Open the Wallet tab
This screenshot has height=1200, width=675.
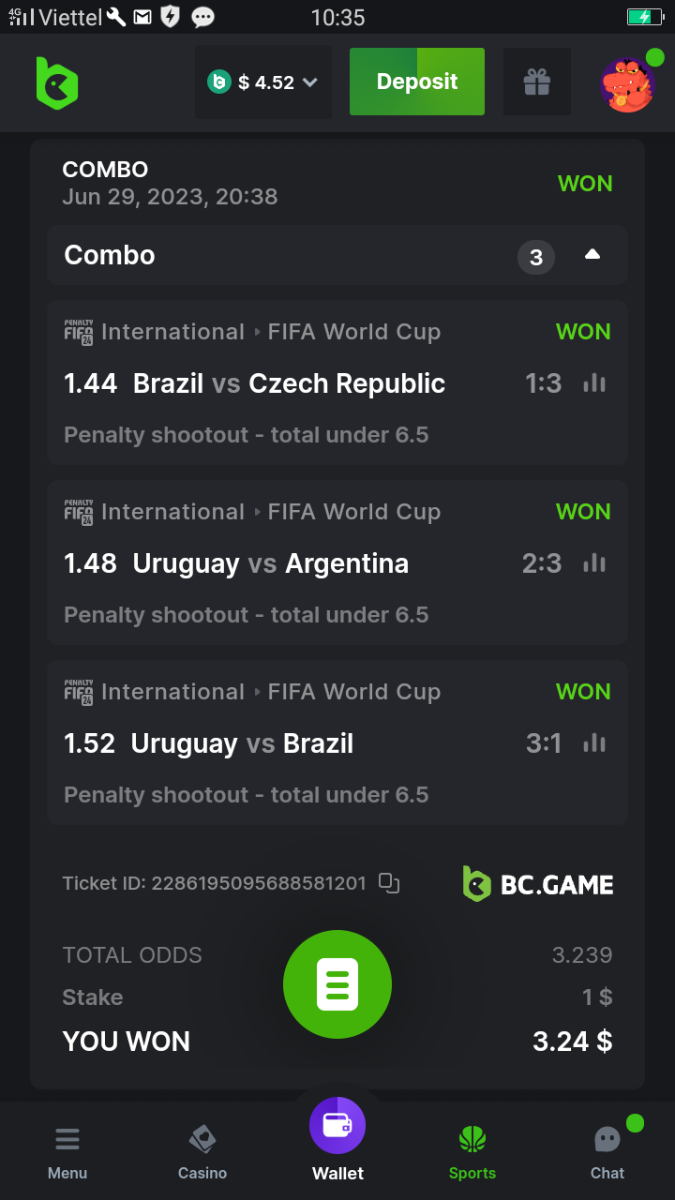(x=338, y=1140)
